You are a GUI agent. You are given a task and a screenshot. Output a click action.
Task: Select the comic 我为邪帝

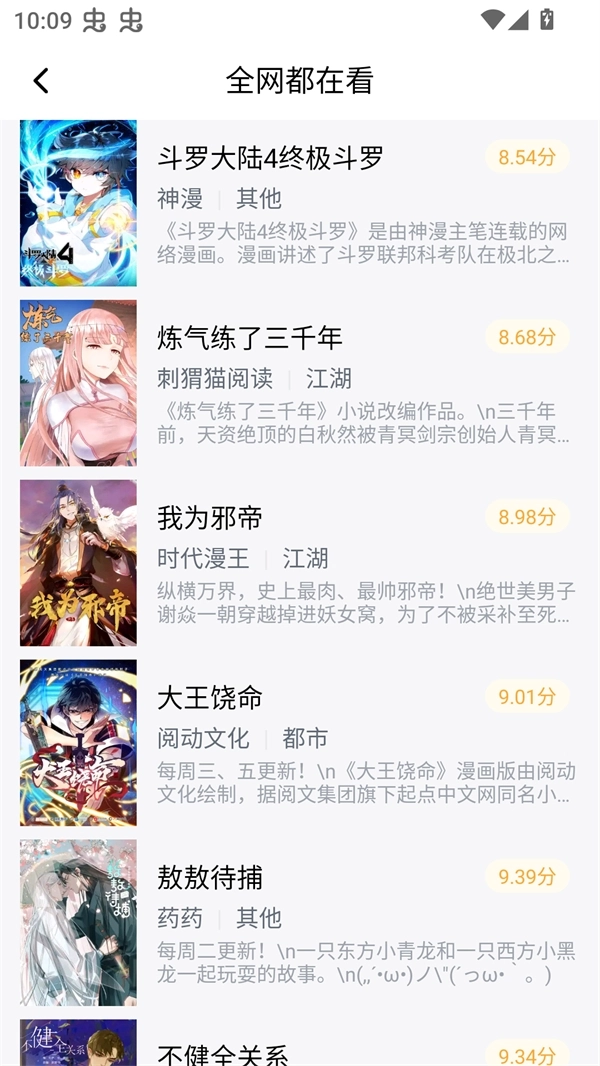click(x=210, y=518)
